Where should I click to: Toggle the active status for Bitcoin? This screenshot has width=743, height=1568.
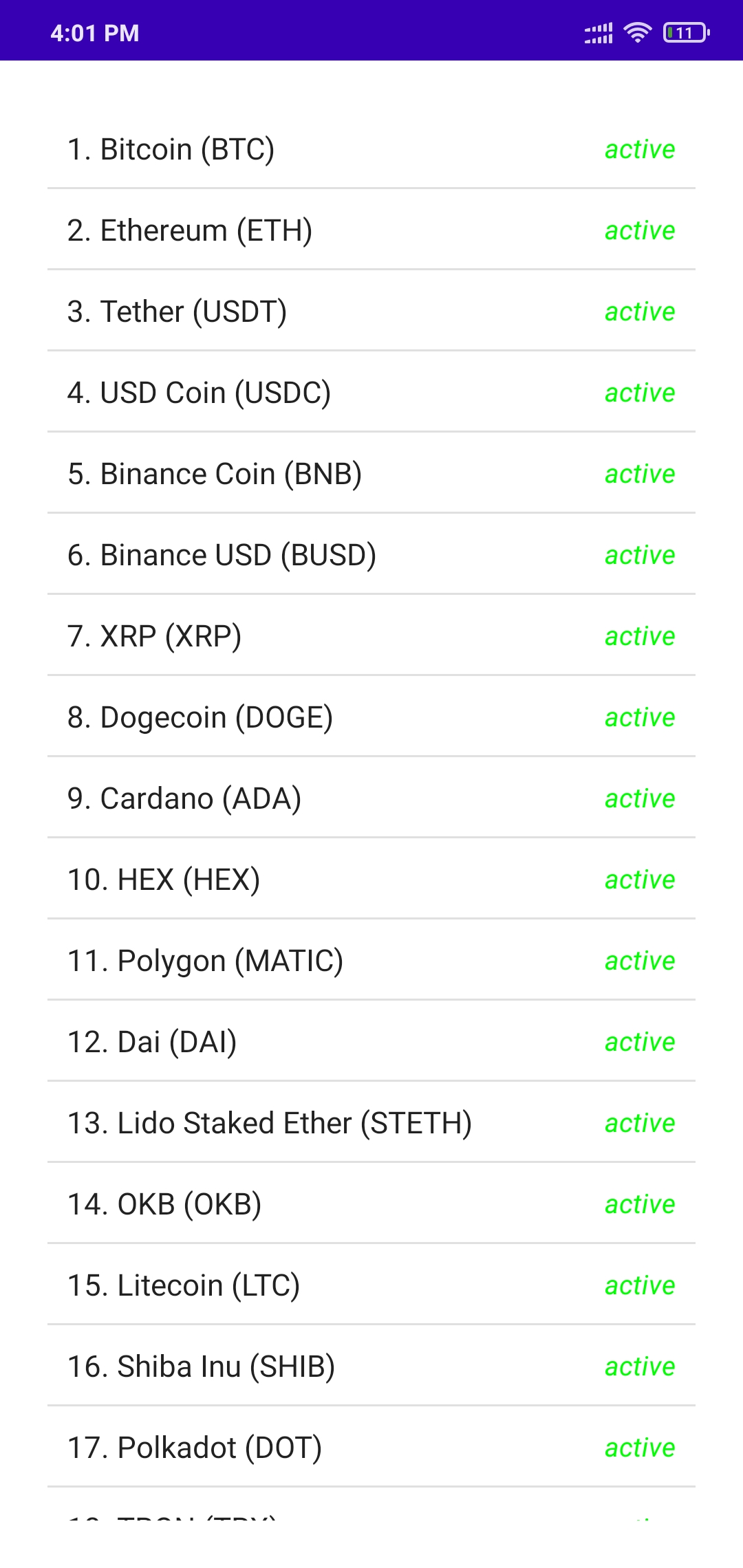(x=639, y=150)
